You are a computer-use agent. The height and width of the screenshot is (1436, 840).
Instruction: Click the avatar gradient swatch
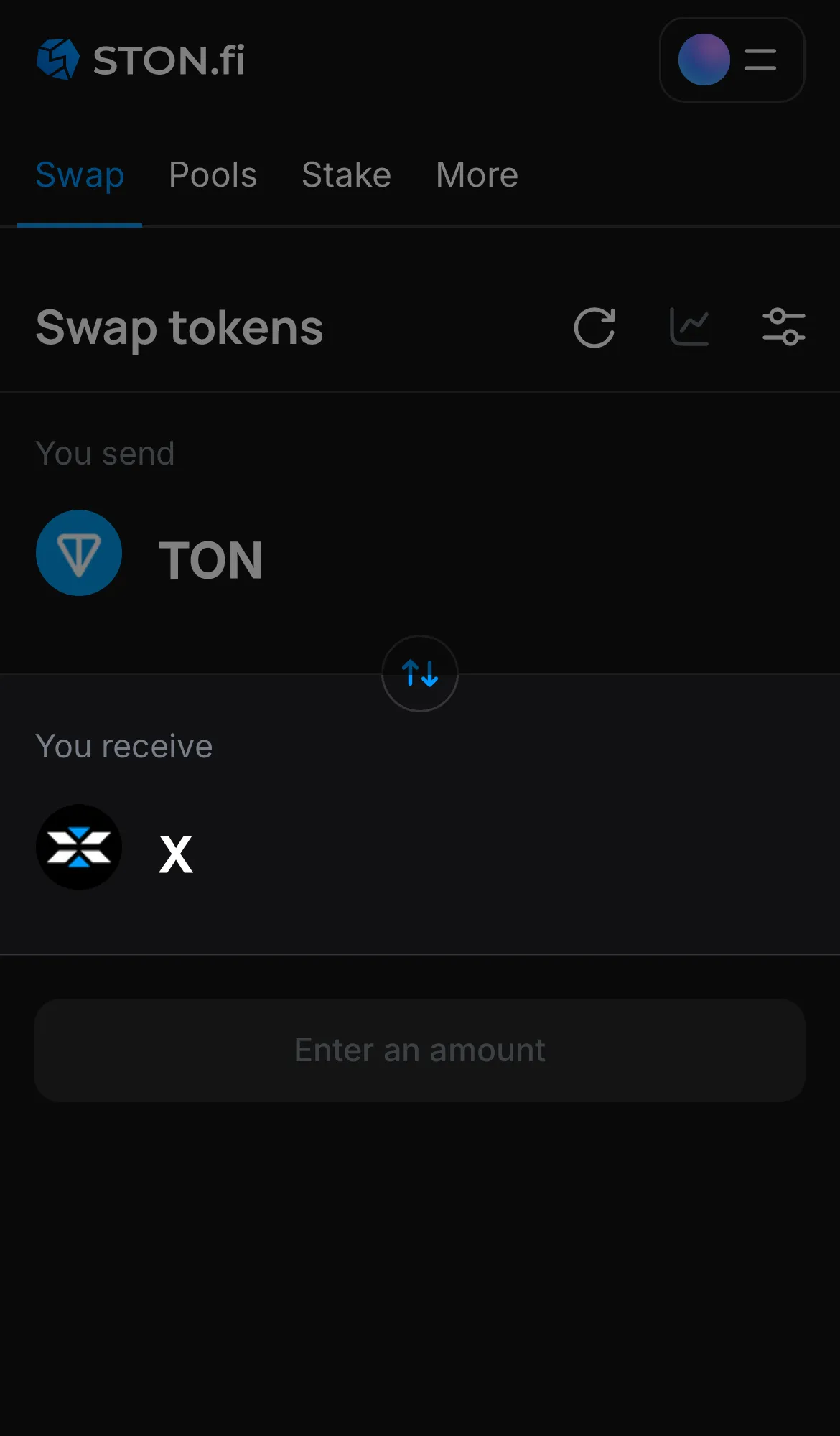click(x=703, y=60)
